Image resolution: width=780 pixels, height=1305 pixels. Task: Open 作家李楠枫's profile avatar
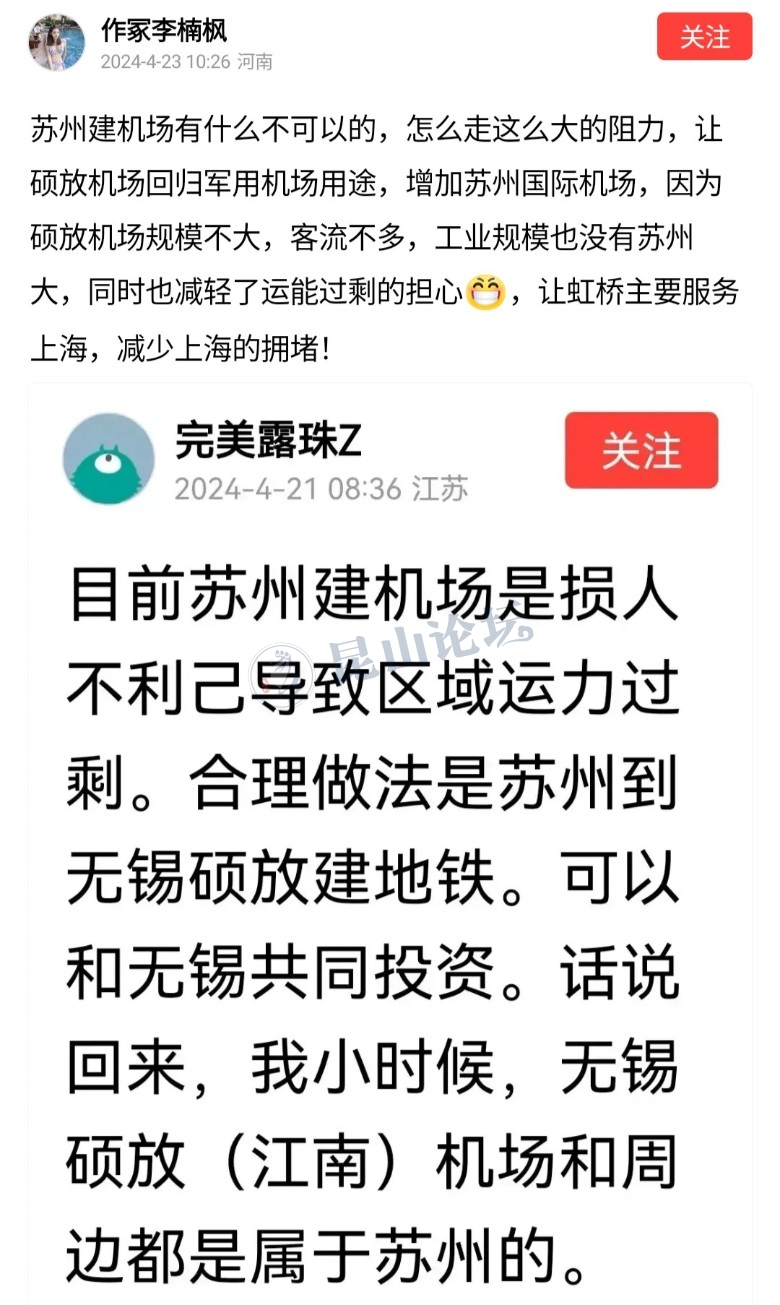tap(56, 42)
